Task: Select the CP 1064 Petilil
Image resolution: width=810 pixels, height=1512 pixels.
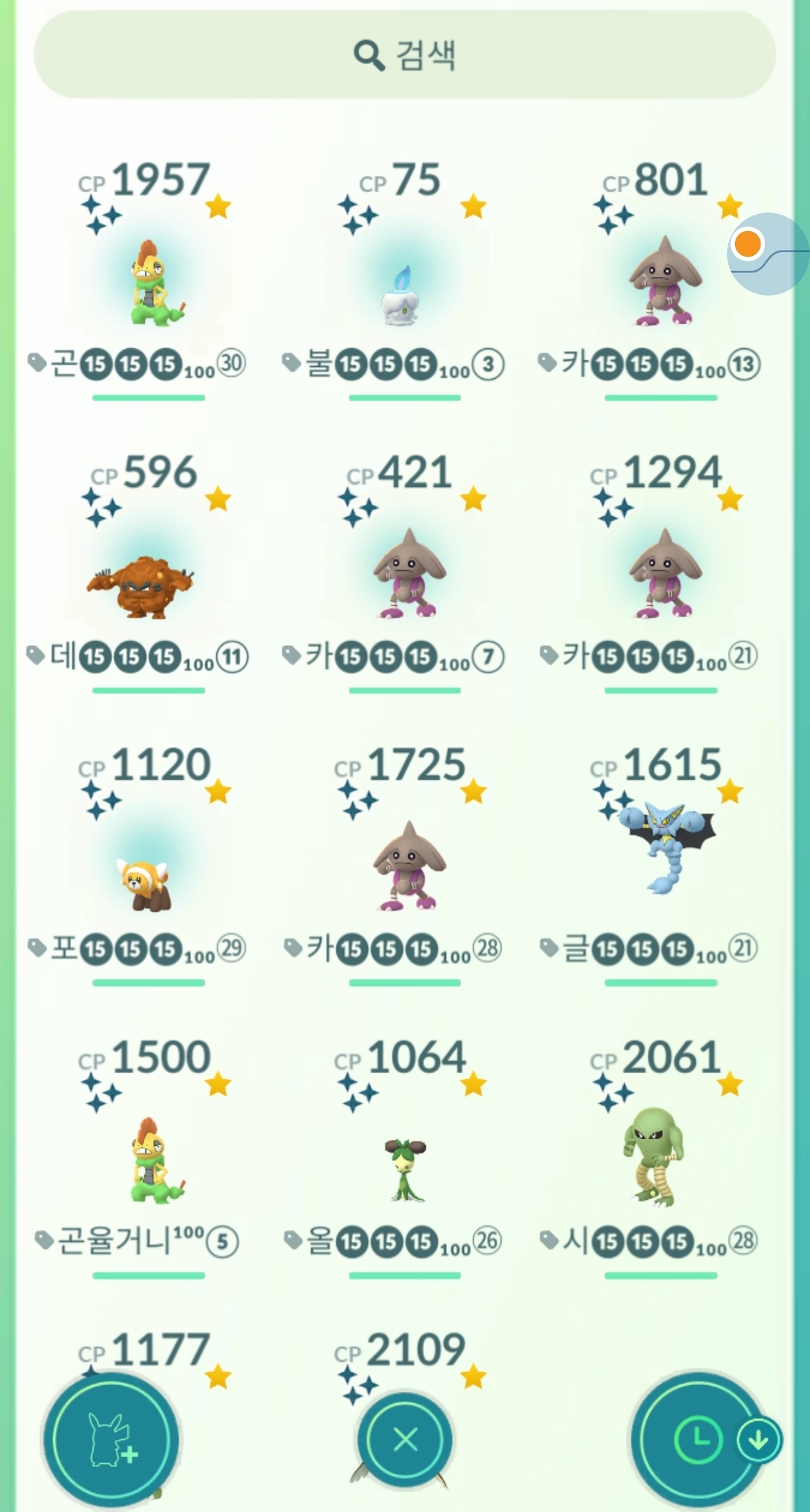Action: (x=405, y=1167)
